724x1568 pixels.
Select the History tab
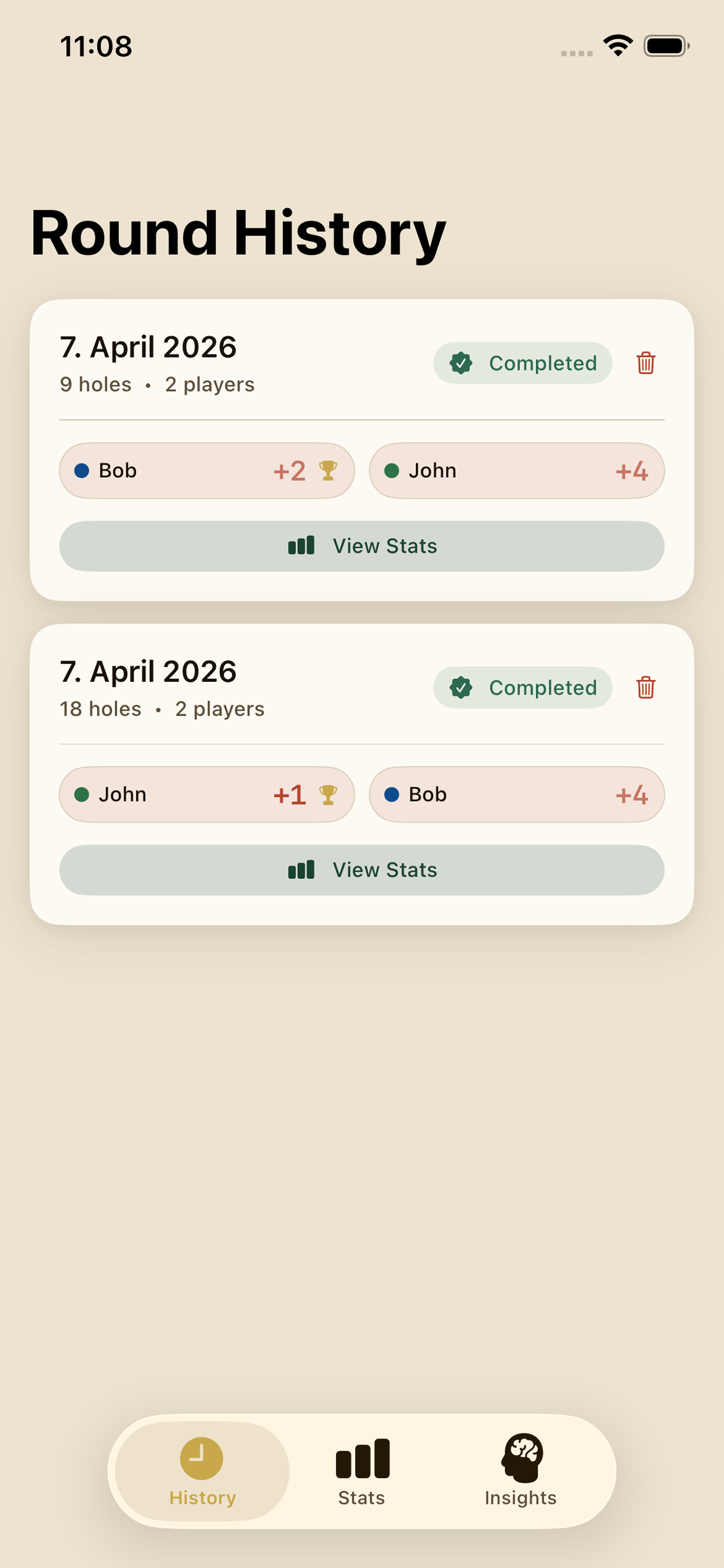[x=202, y=1470]
